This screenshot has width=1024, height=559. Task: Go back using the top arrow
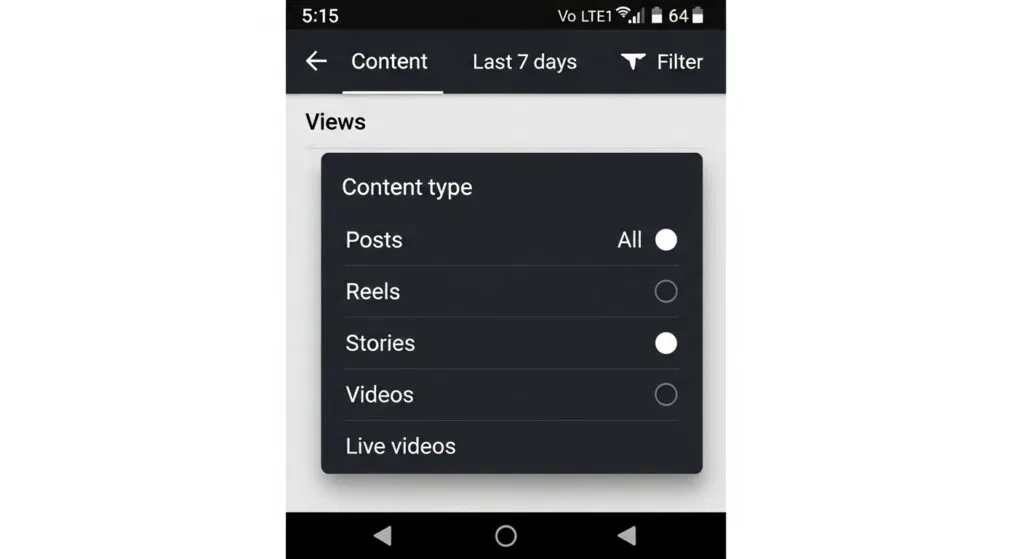pos(316,62)
